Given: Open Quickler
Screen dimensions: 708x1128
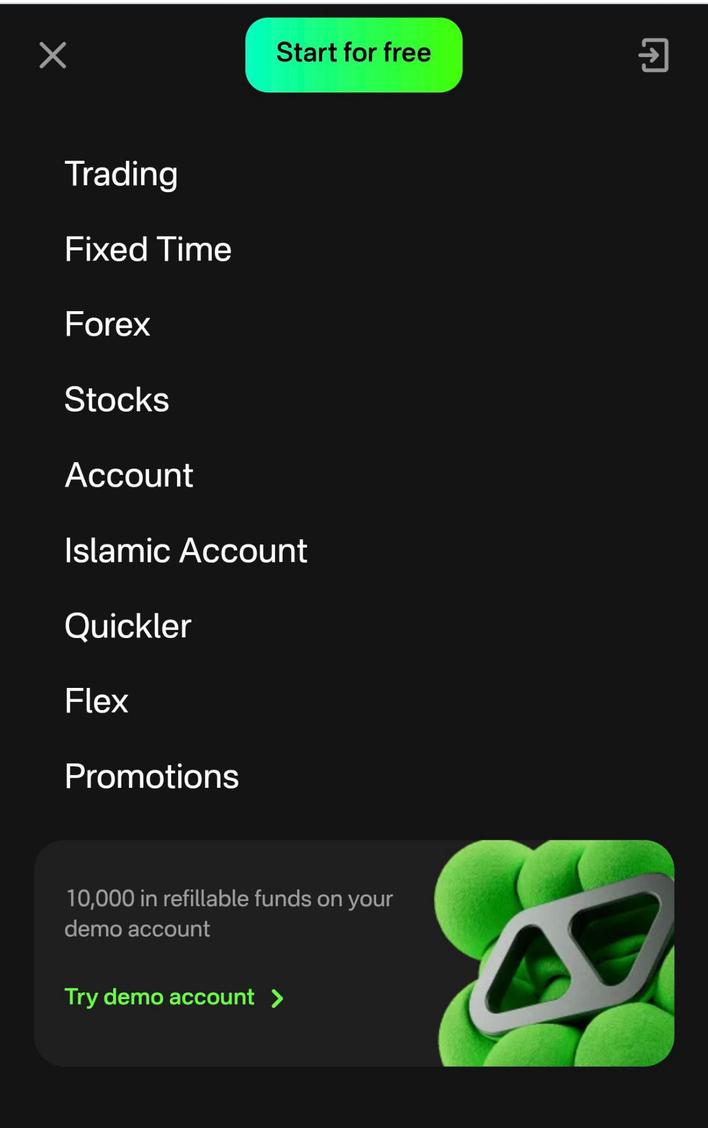Looking at the screenshot, I should [128, 626].
